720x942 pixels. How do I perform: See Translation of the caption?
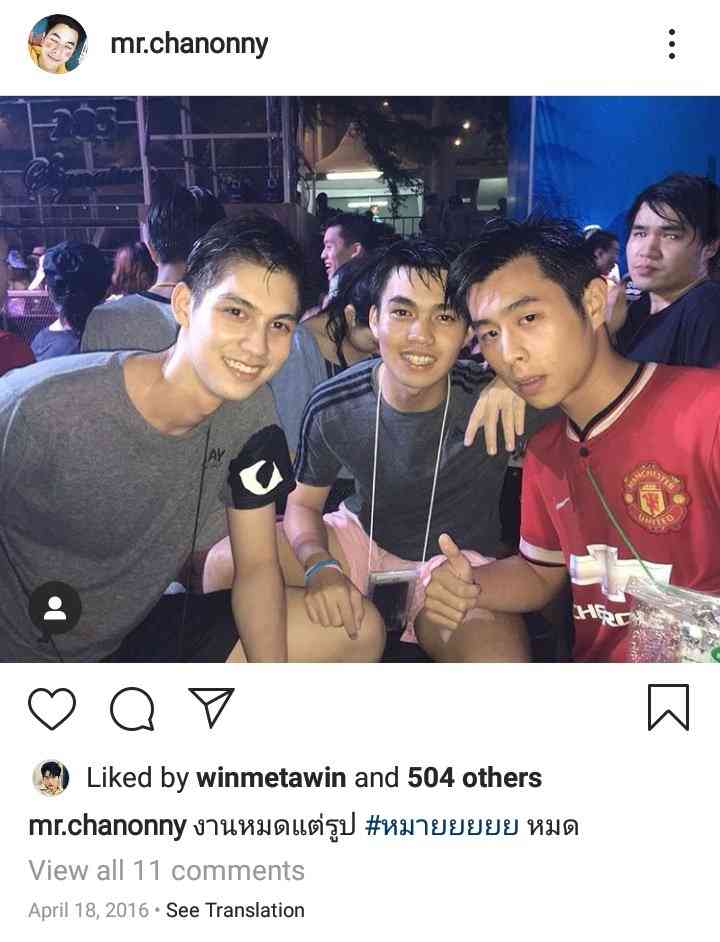click(235, 910)
